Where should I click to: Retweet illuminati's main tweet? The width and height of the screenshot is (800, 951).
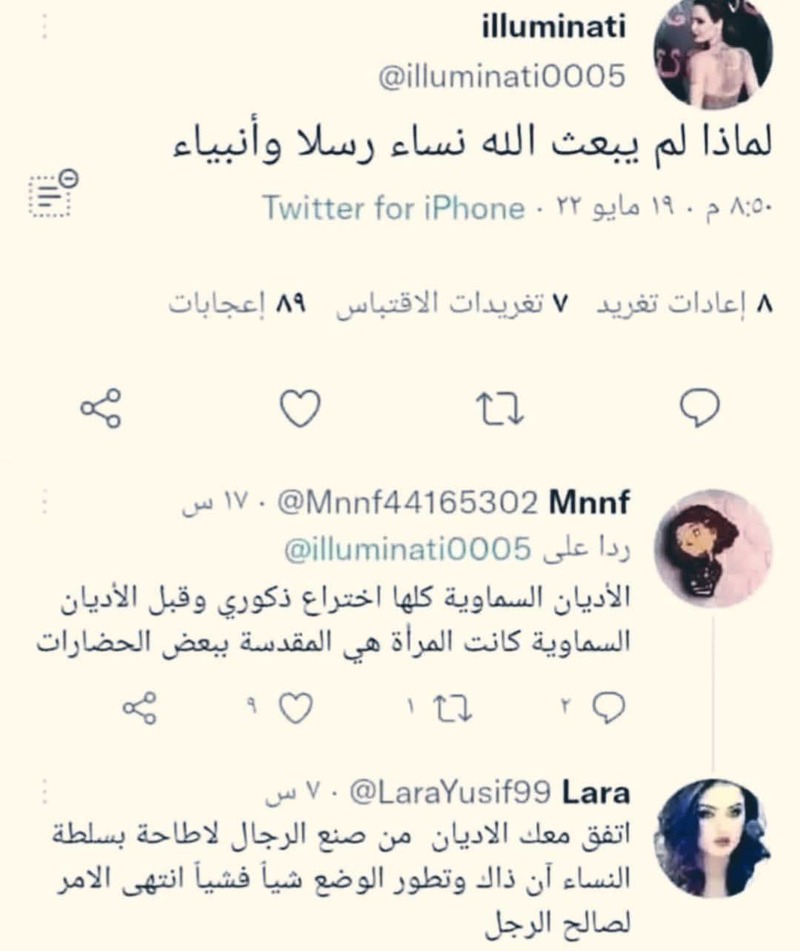(x=500, y=408)
